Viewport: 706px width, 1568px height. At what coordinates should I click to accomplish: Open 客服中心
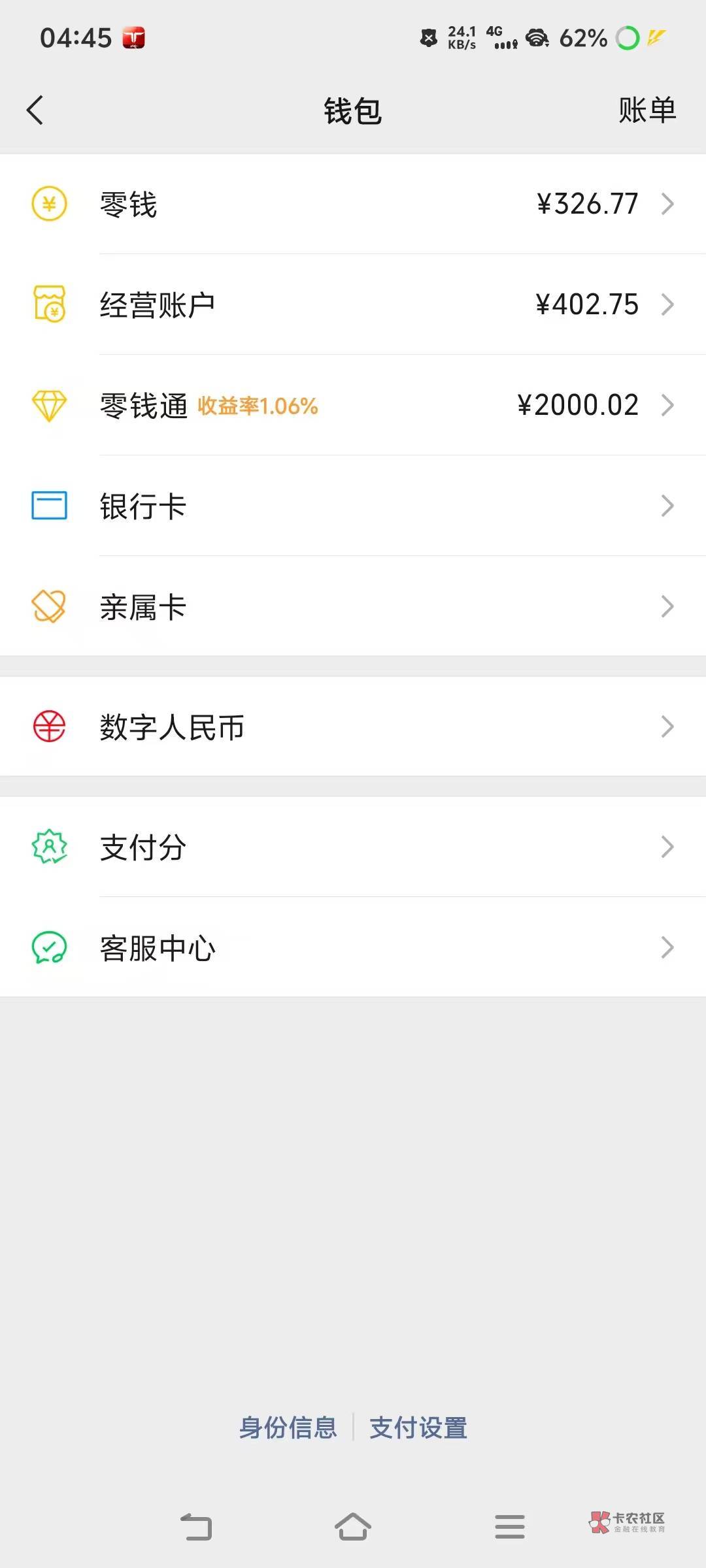pyautogui.click(x=353, y=947)
